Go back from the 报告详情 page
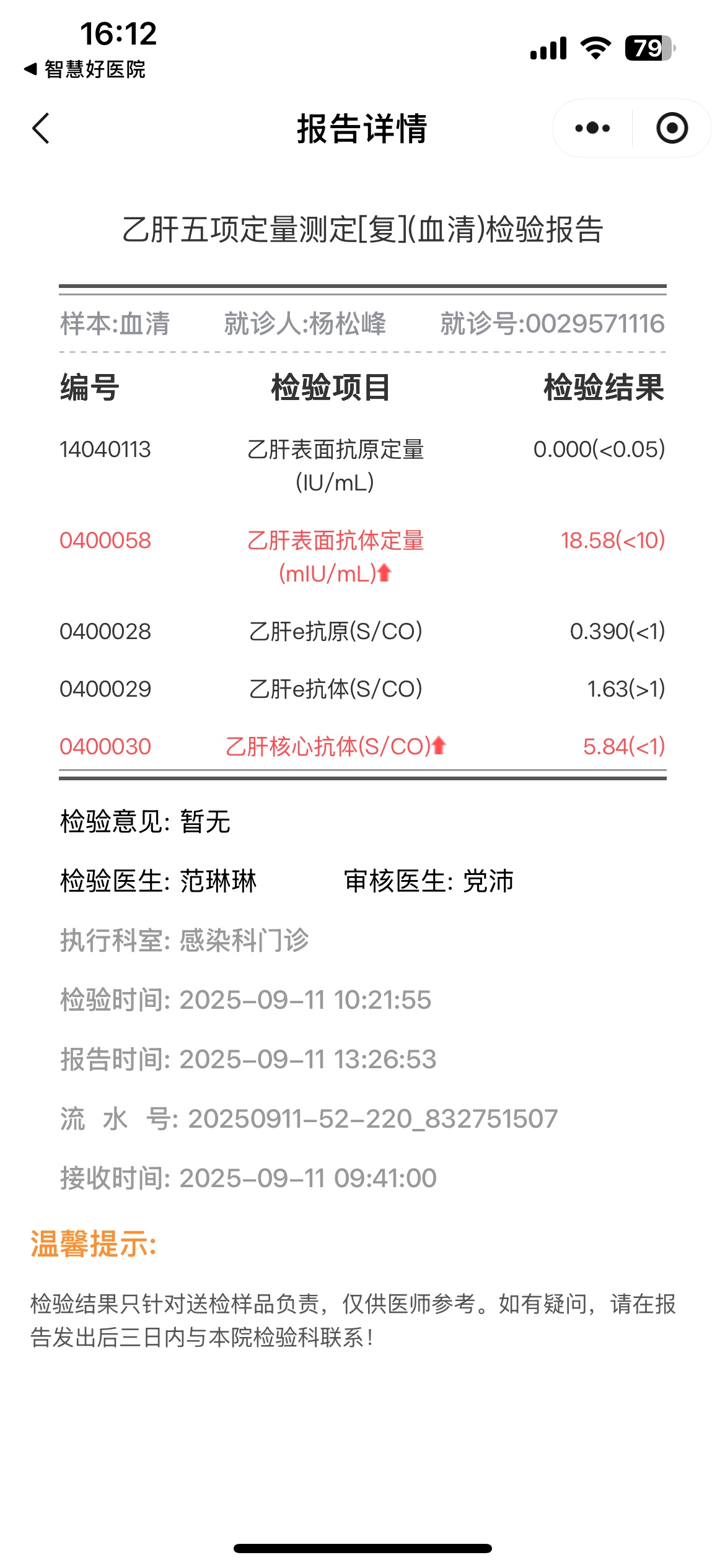This screenshot has width=725, height=1568. click(41, 129)
